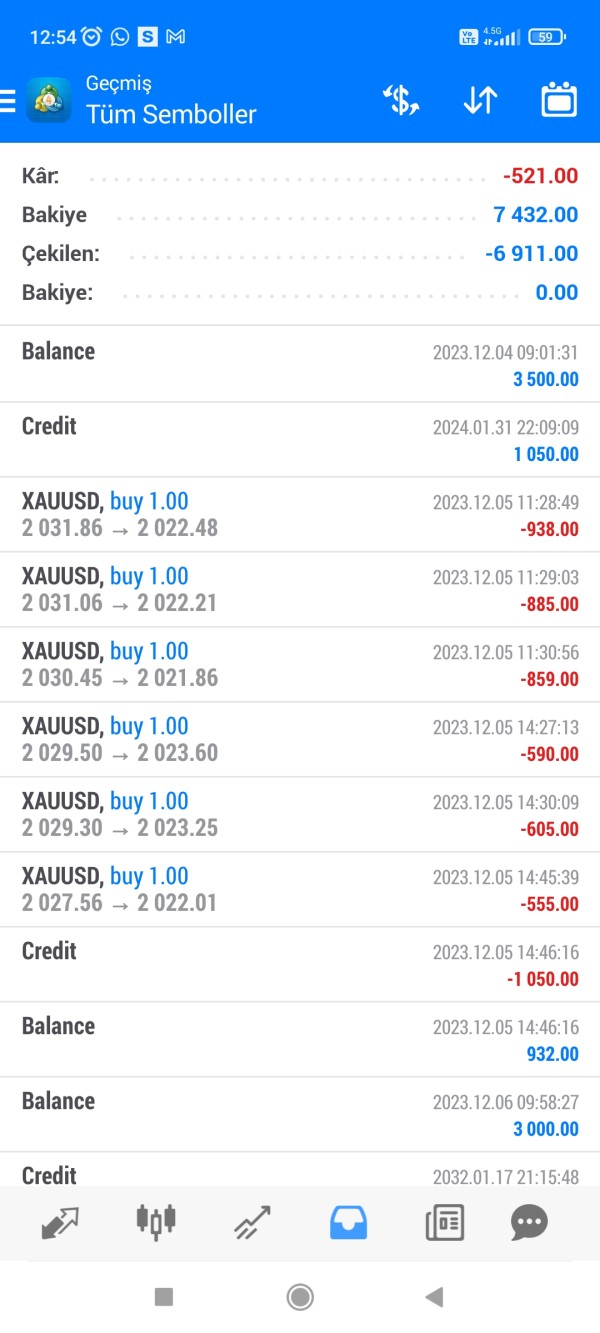Switch to the Trade tab

coord(252,1222)
